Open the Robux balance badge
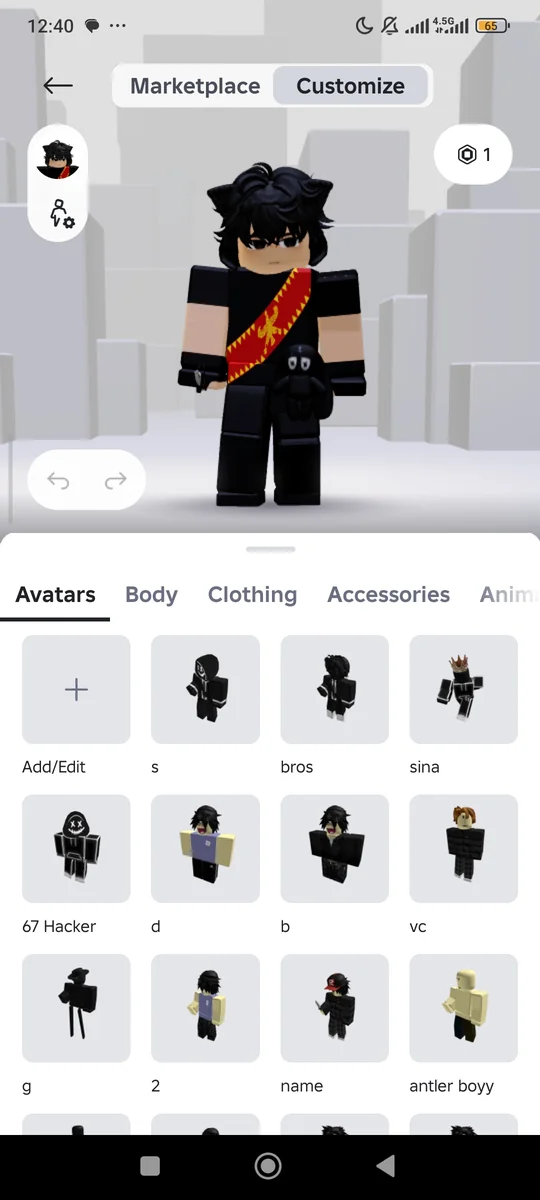The height and width of the screenshot is (1200, 540). (x=473, y=155)
